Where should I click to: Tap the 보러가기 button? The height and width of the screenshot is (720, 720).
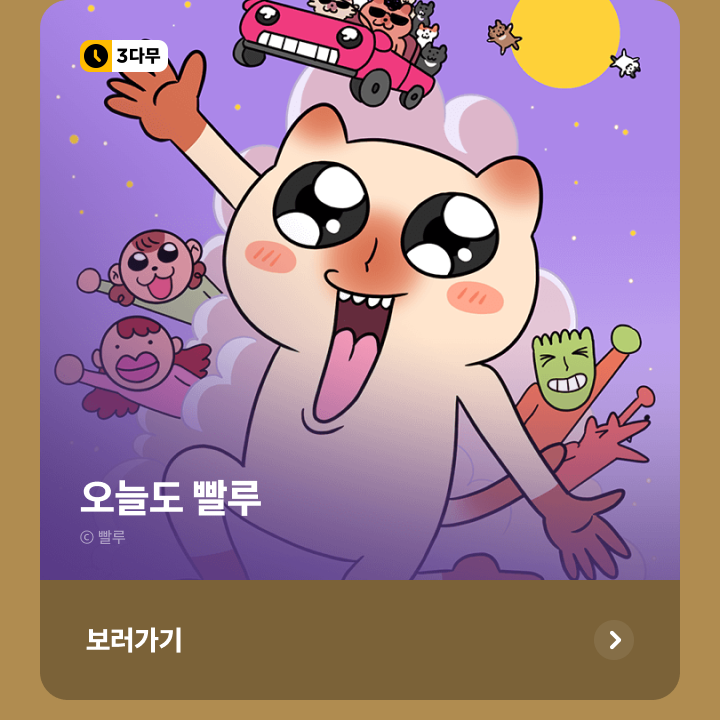pyautogui.click(x=360, y=640)
